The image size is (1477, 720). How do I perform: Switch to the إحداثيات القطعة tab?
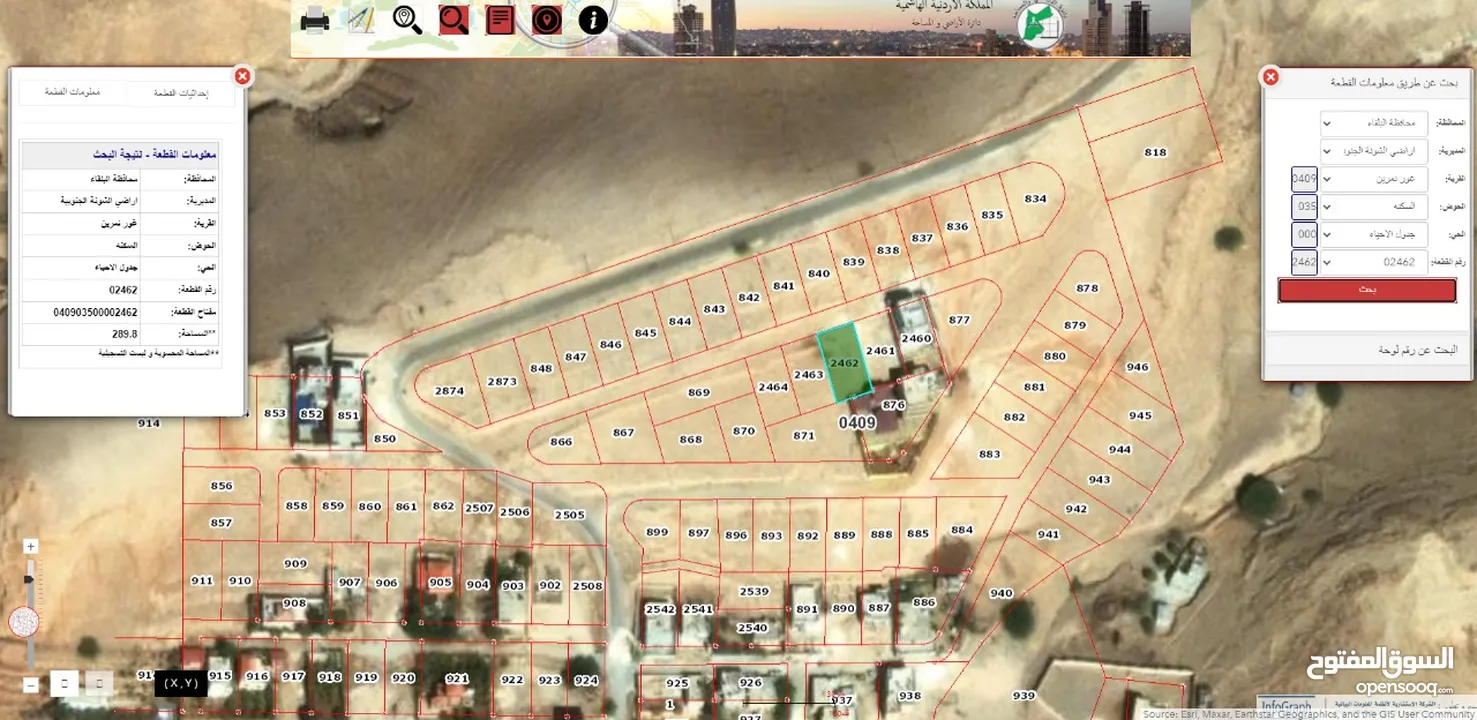click(181, 93)
